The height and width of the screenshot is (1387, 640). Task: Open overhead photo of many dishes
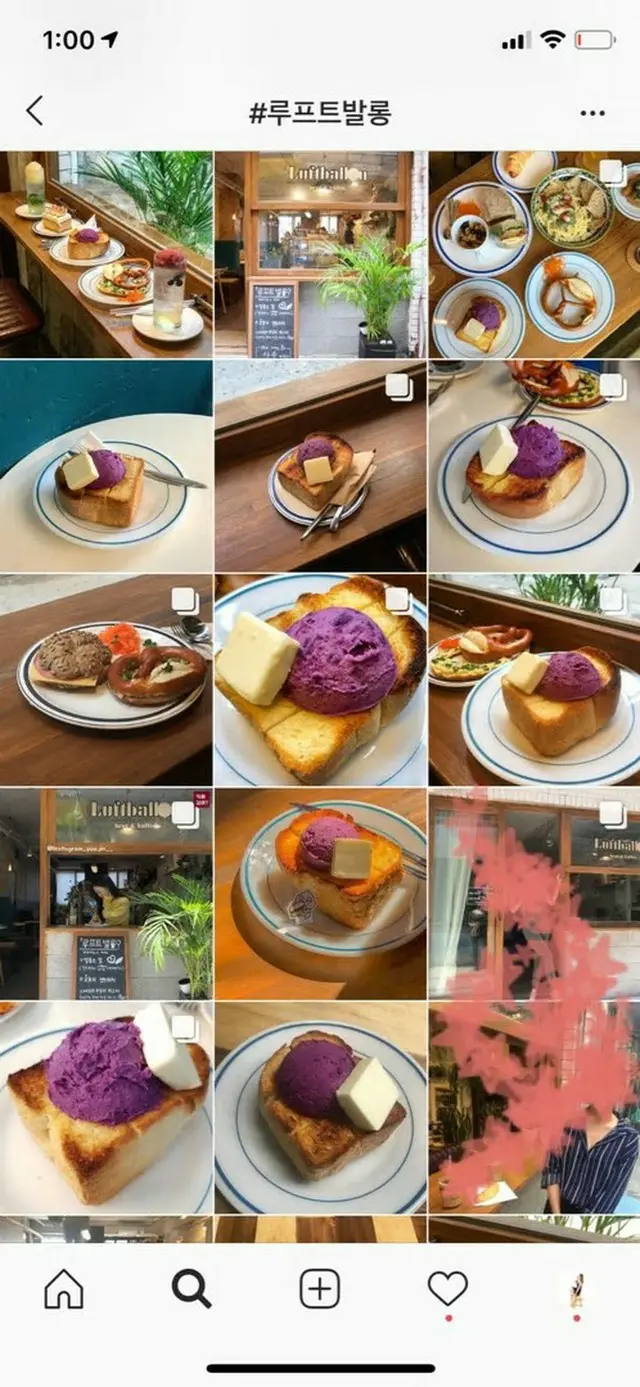(534, 254)
